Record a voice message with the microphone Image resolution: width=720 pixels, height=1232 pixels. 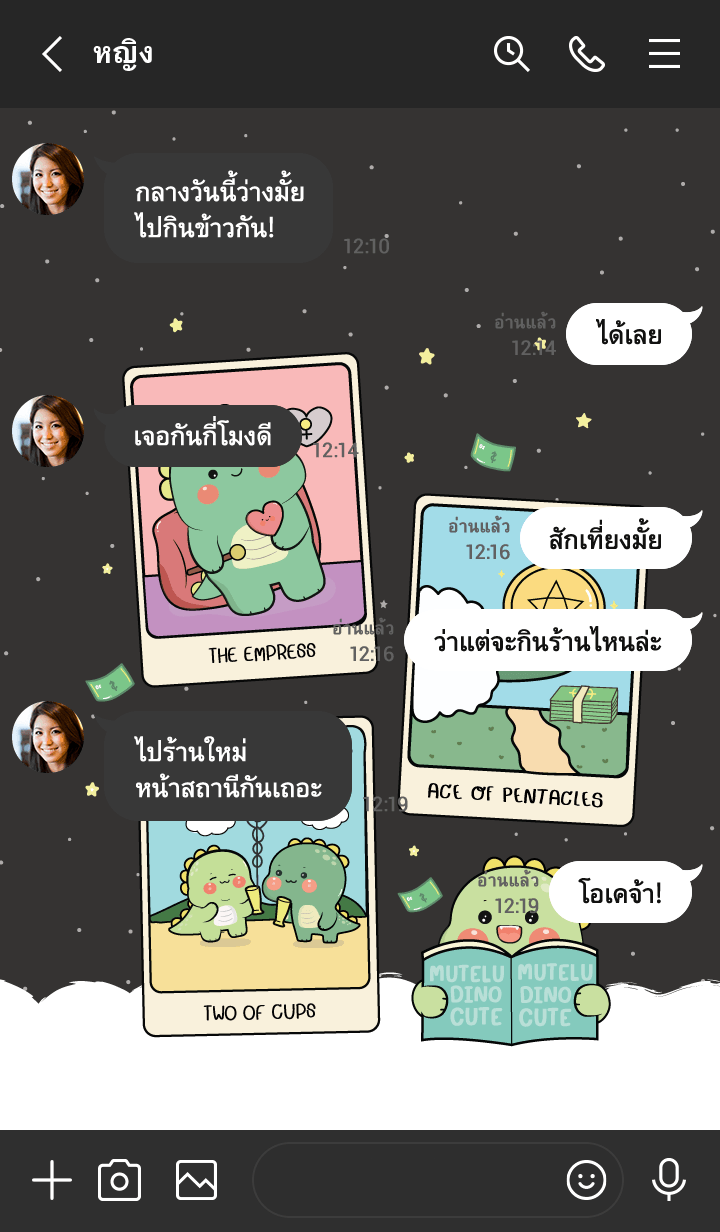coord(668,1181)
